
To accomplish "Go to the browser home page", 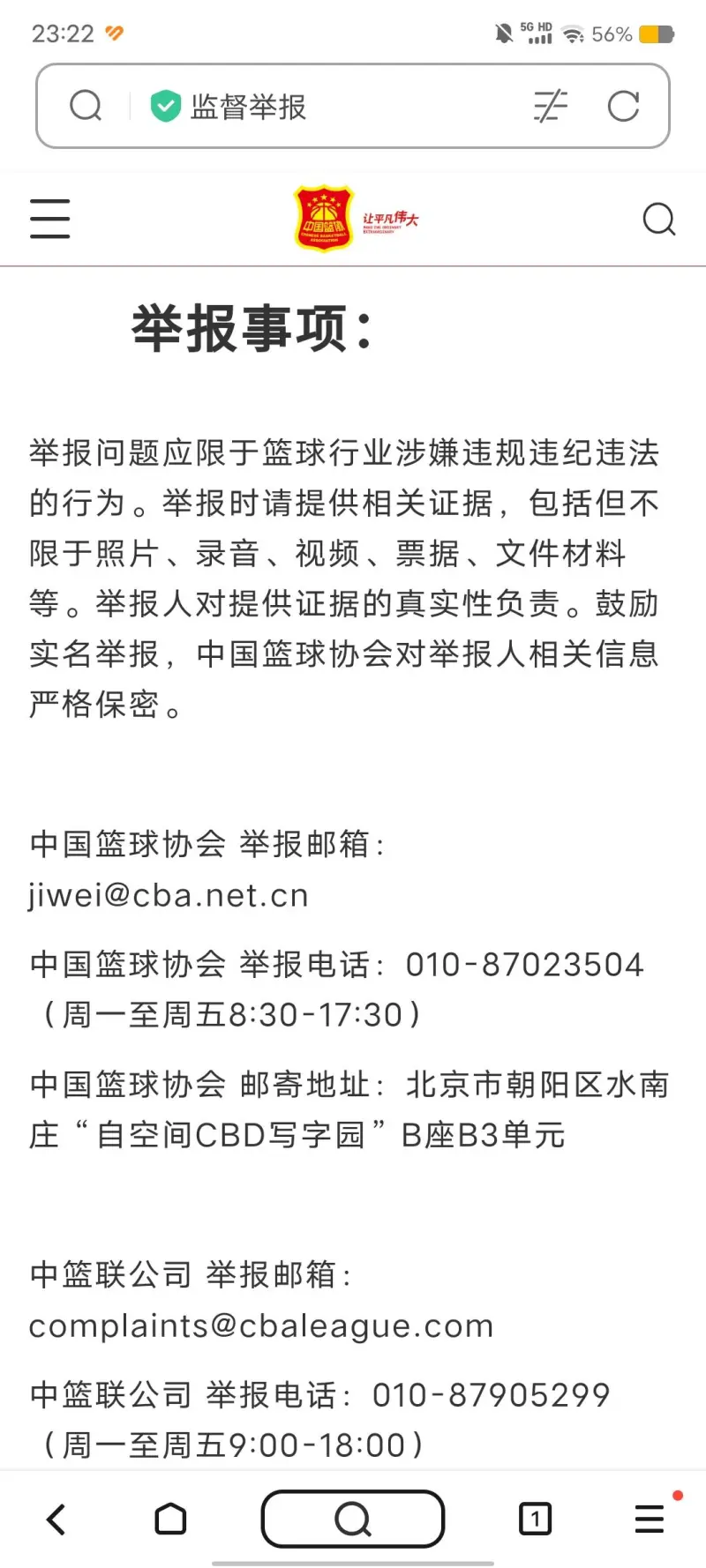I will [170, 1519].
